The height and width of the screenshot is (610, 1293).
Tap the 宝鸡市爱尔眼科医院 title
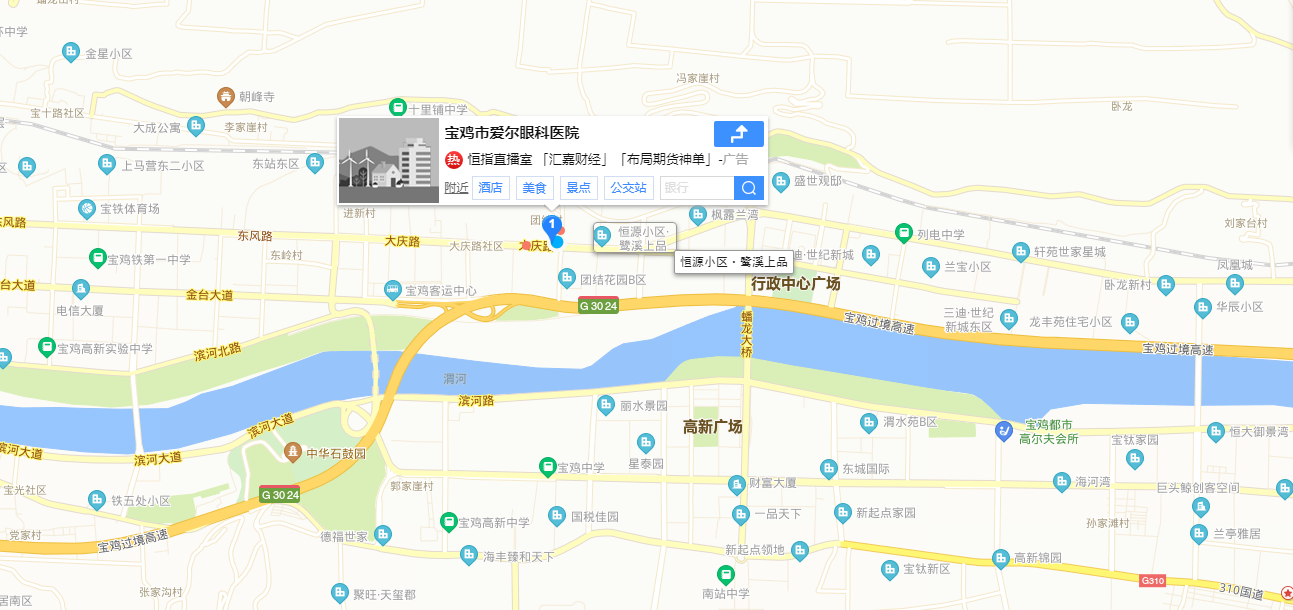click(x=512, y=132)
